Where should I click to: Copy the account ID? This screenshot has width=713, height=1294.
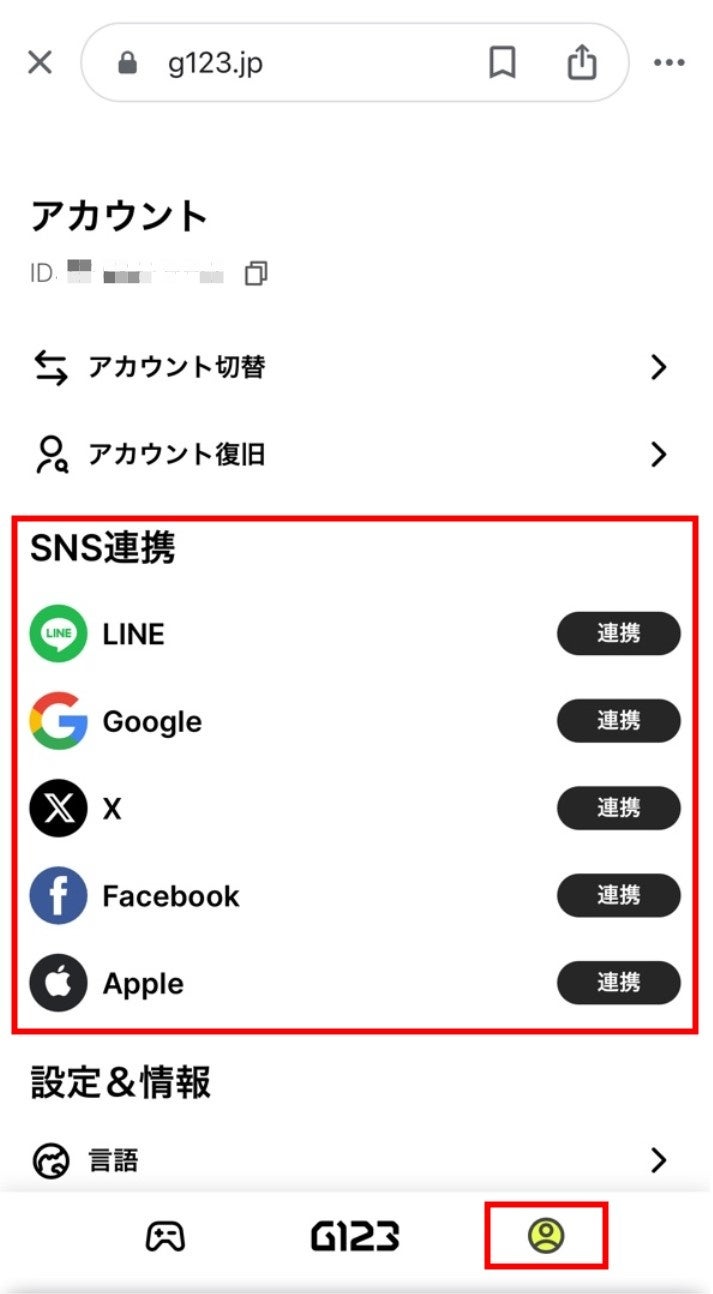(x=257, y=273)
